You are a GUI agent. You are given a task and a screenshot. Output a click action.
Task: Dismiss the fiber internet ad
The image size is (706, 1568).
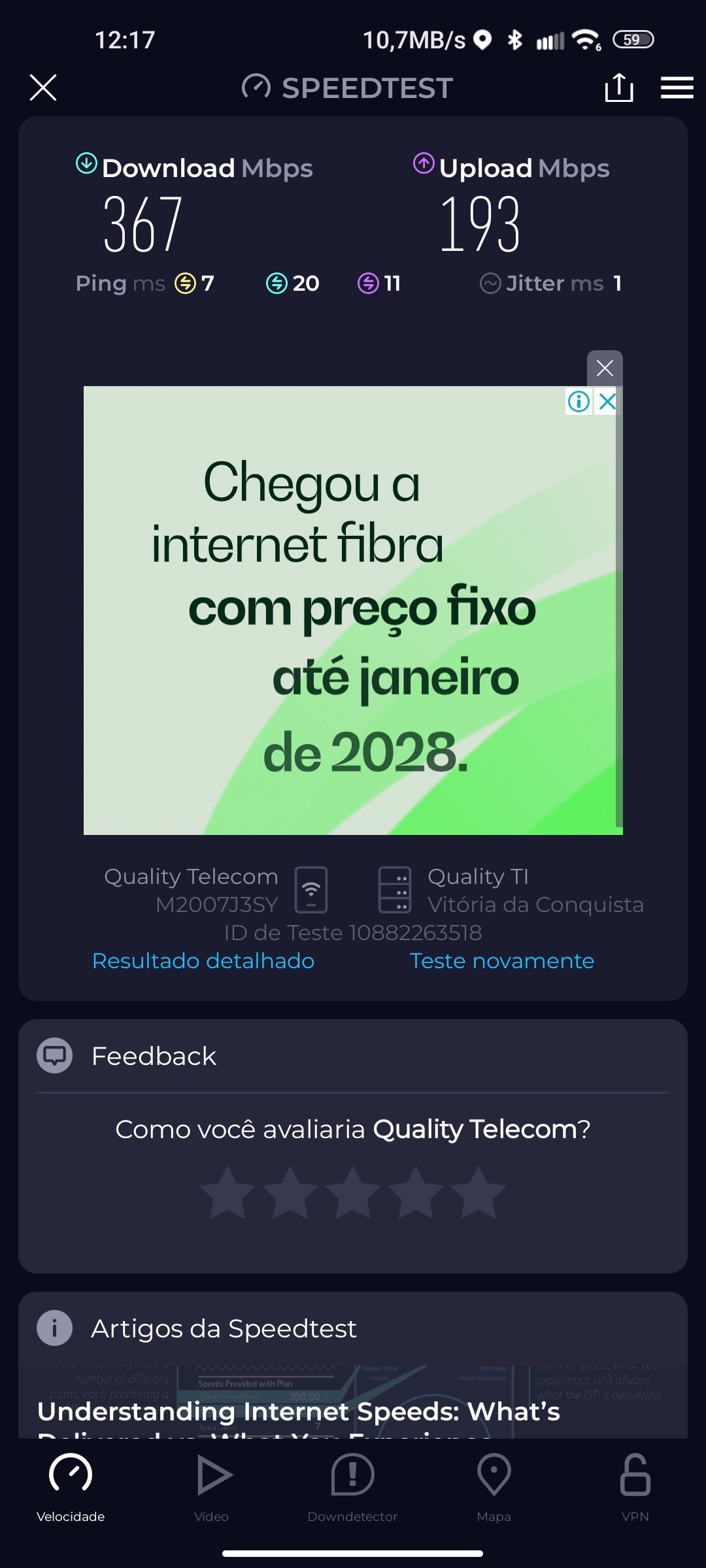coord(605,368)
